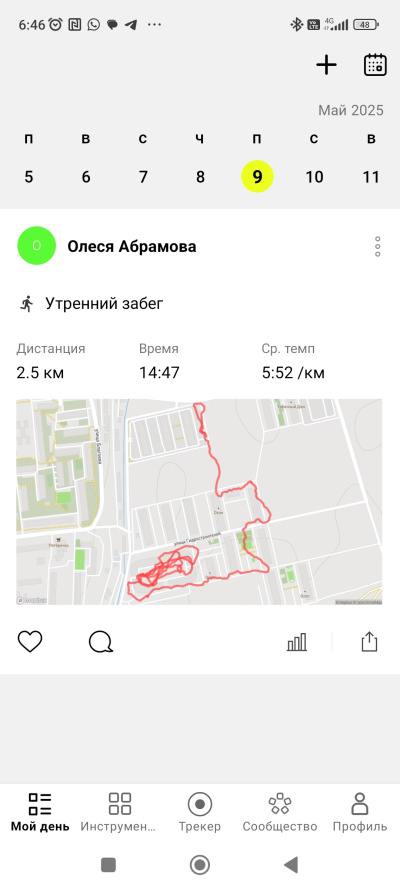The image size is (400, 889).
Task: Open the Утренний забег route map
Action: (199, 502)
